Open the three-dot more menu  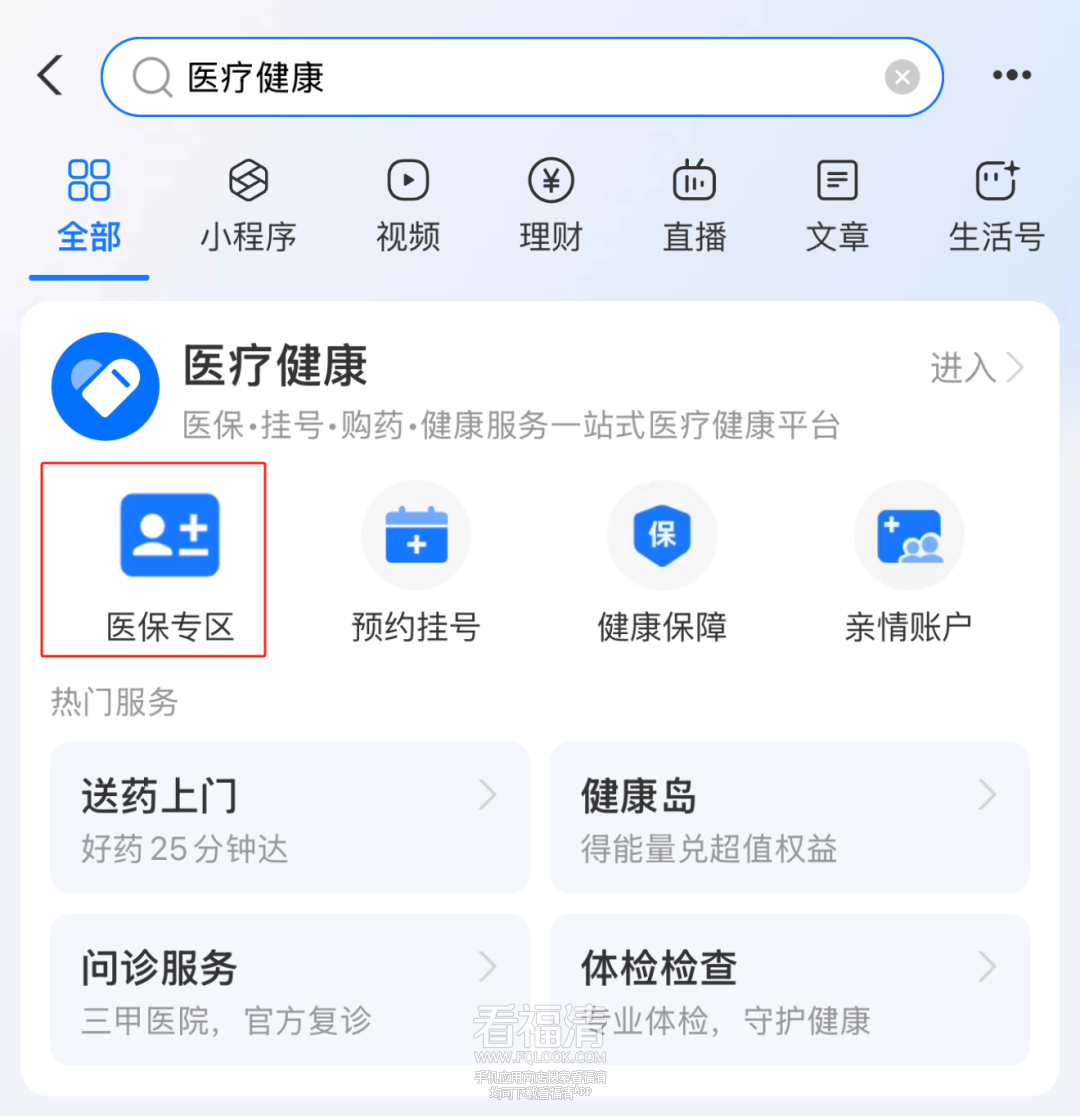[x=1011, y=76]
